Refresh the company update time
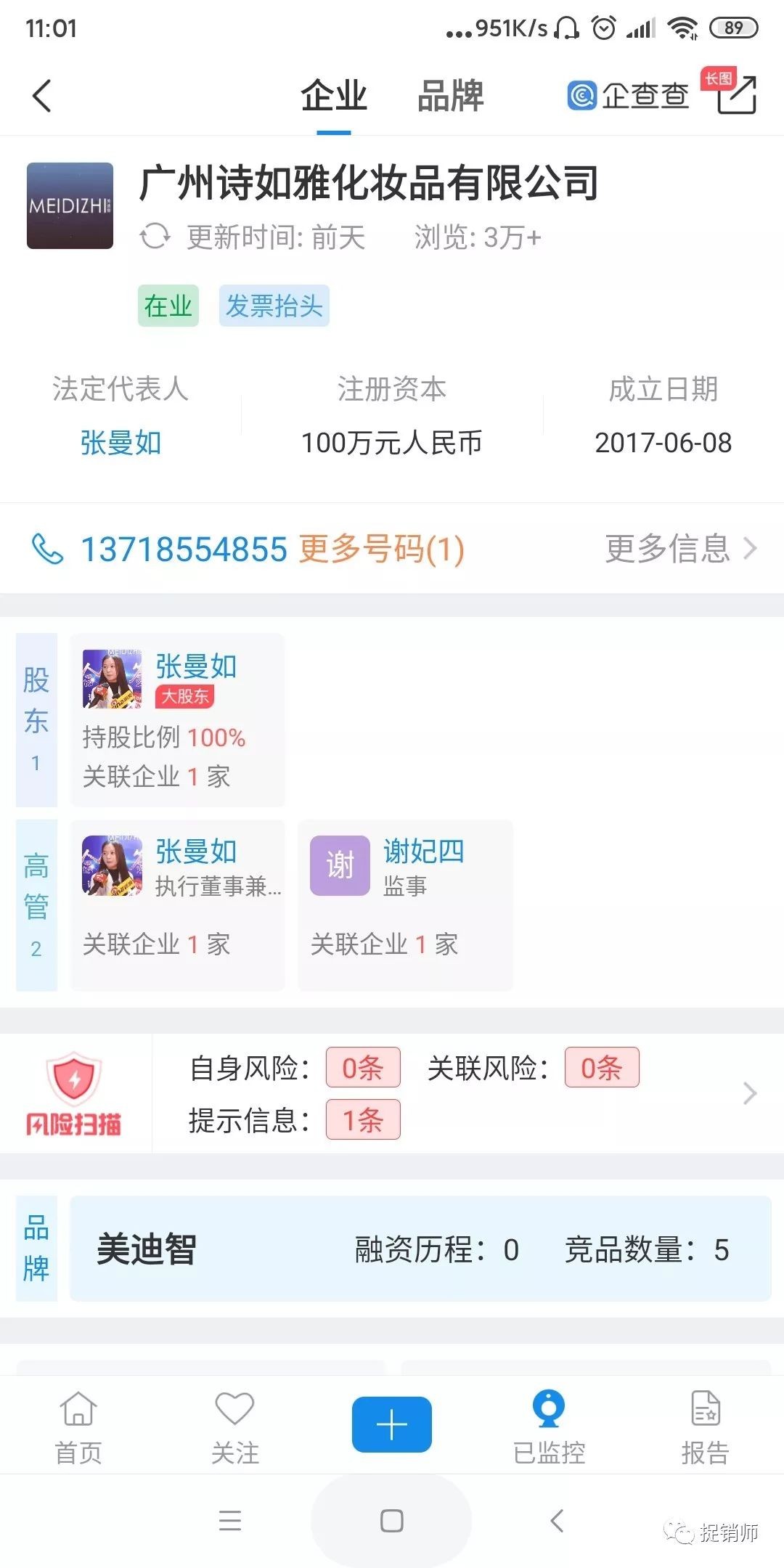The width and height of the screenshot is (784, 1568). 155,237
